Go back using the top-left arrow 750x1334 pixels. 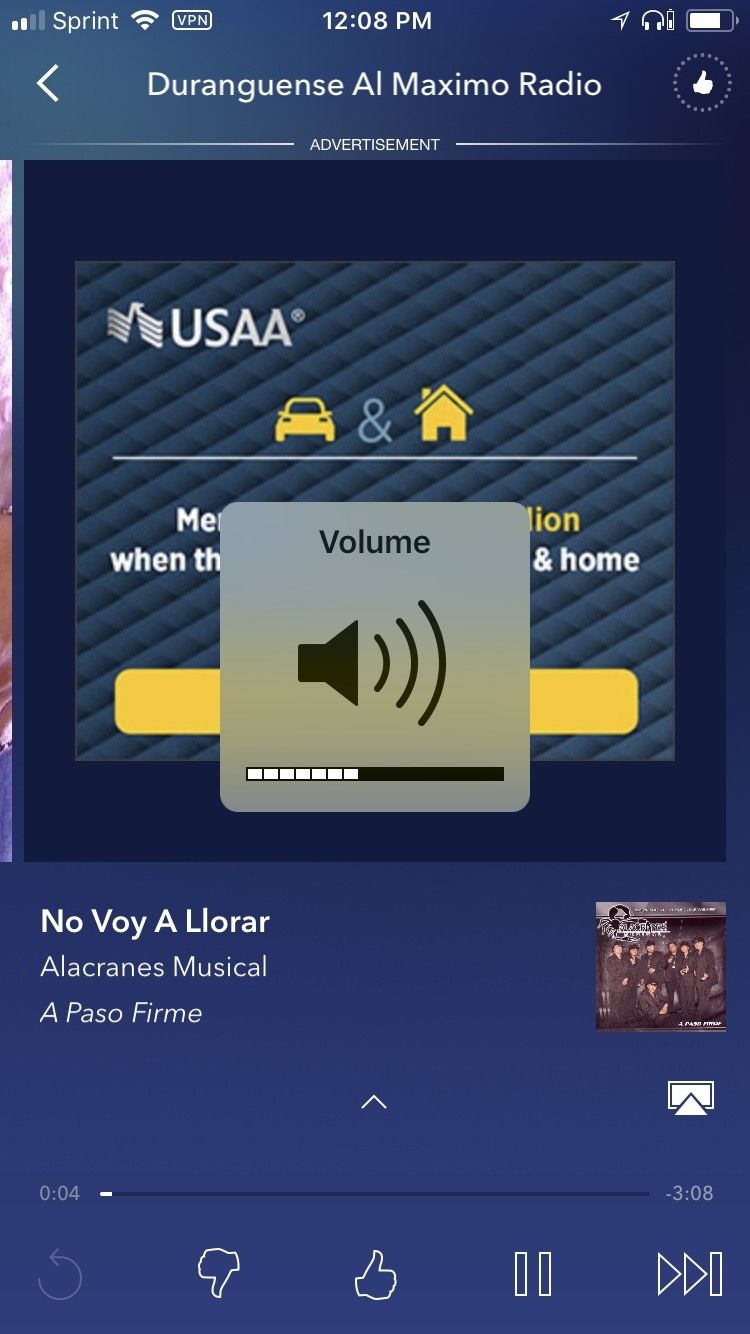[48, 84]
